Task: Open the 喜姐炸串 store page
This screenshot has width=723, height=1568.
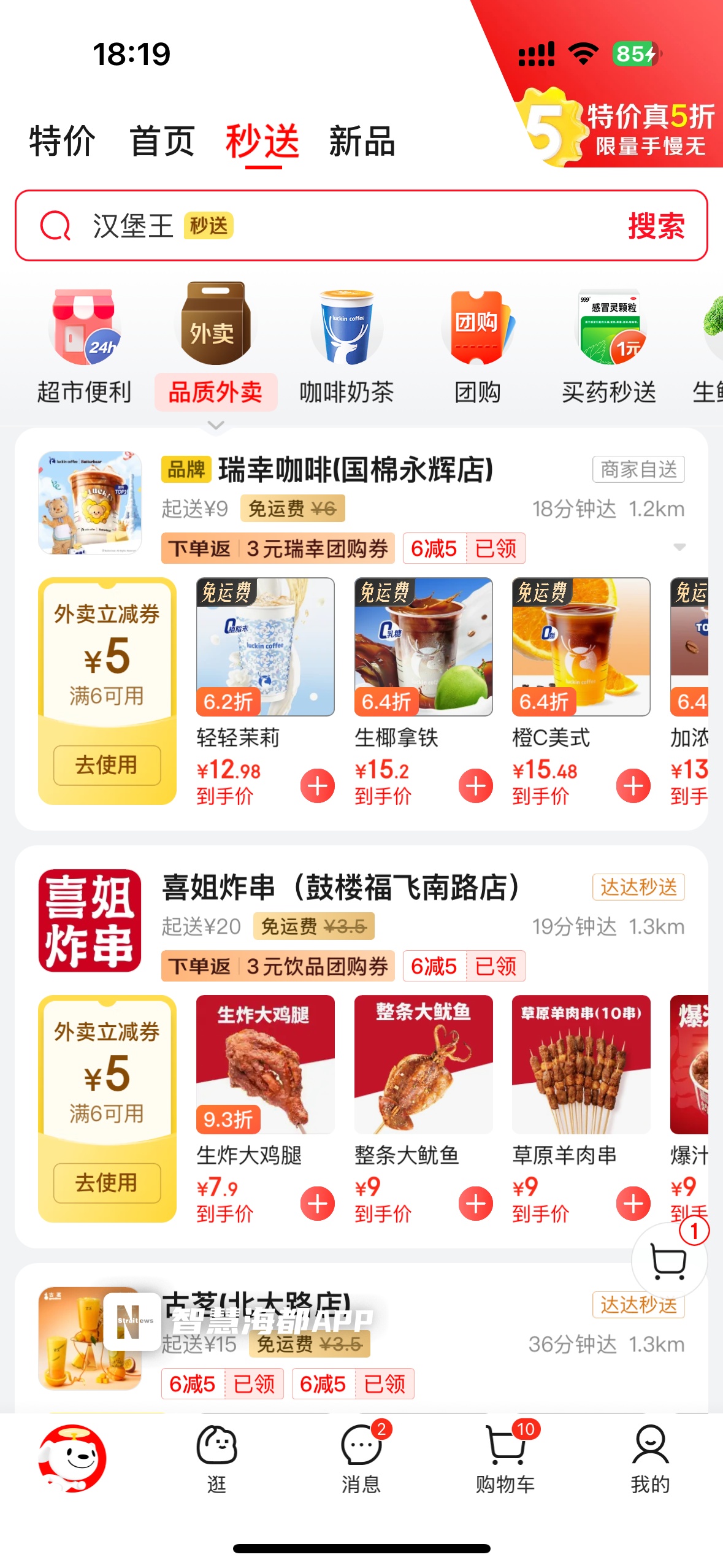Action: pyautogui.click(x=341, y=888)
